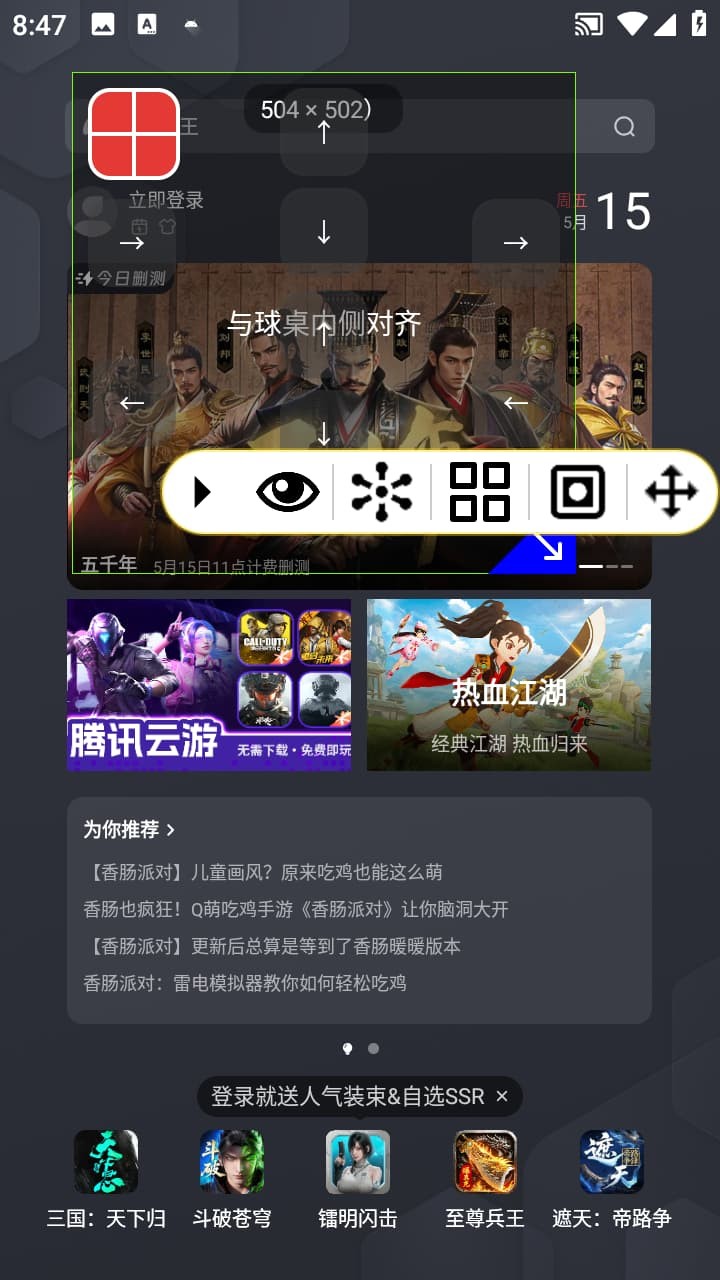
Task: Launch 三国:天下归 game
Action: pyautogui.click(x=106, y=1180)
